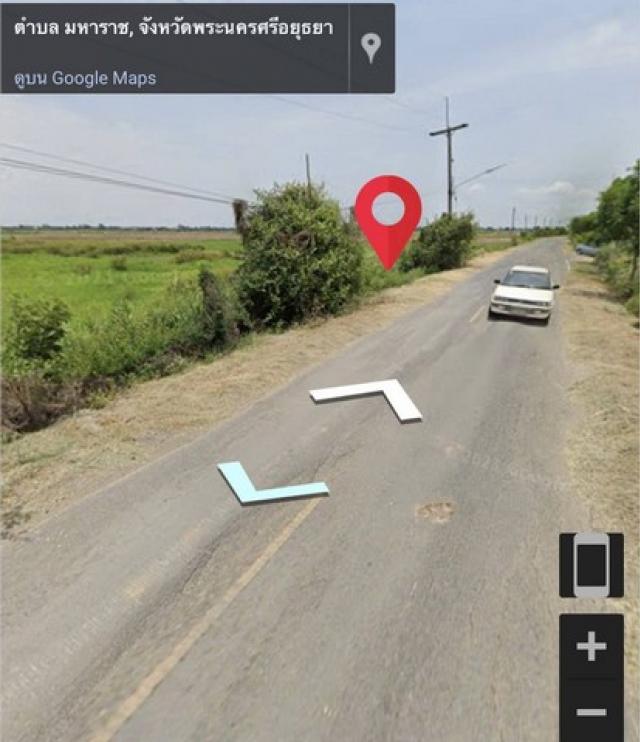Toggle the phone motion tracking button
Viewport: 640px width, 742px height.
tap(591, 565)
